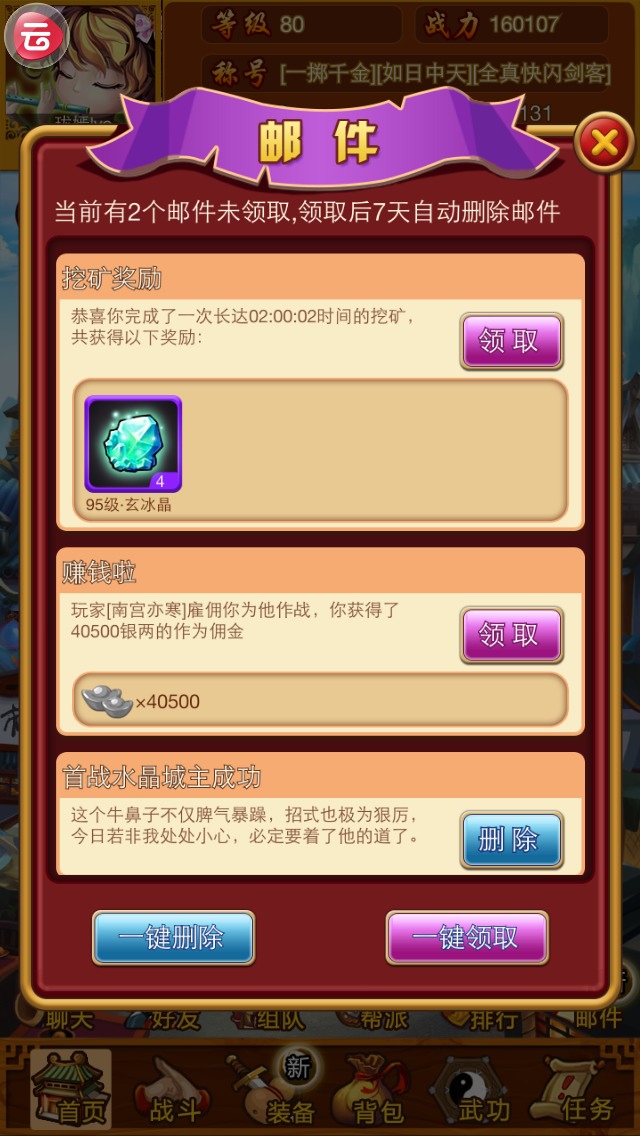Image resolution: width=640 pixels, height=1136 pixels.
Task: Close the 邮件 mail dialog
Action: click(x=604, y=144)
